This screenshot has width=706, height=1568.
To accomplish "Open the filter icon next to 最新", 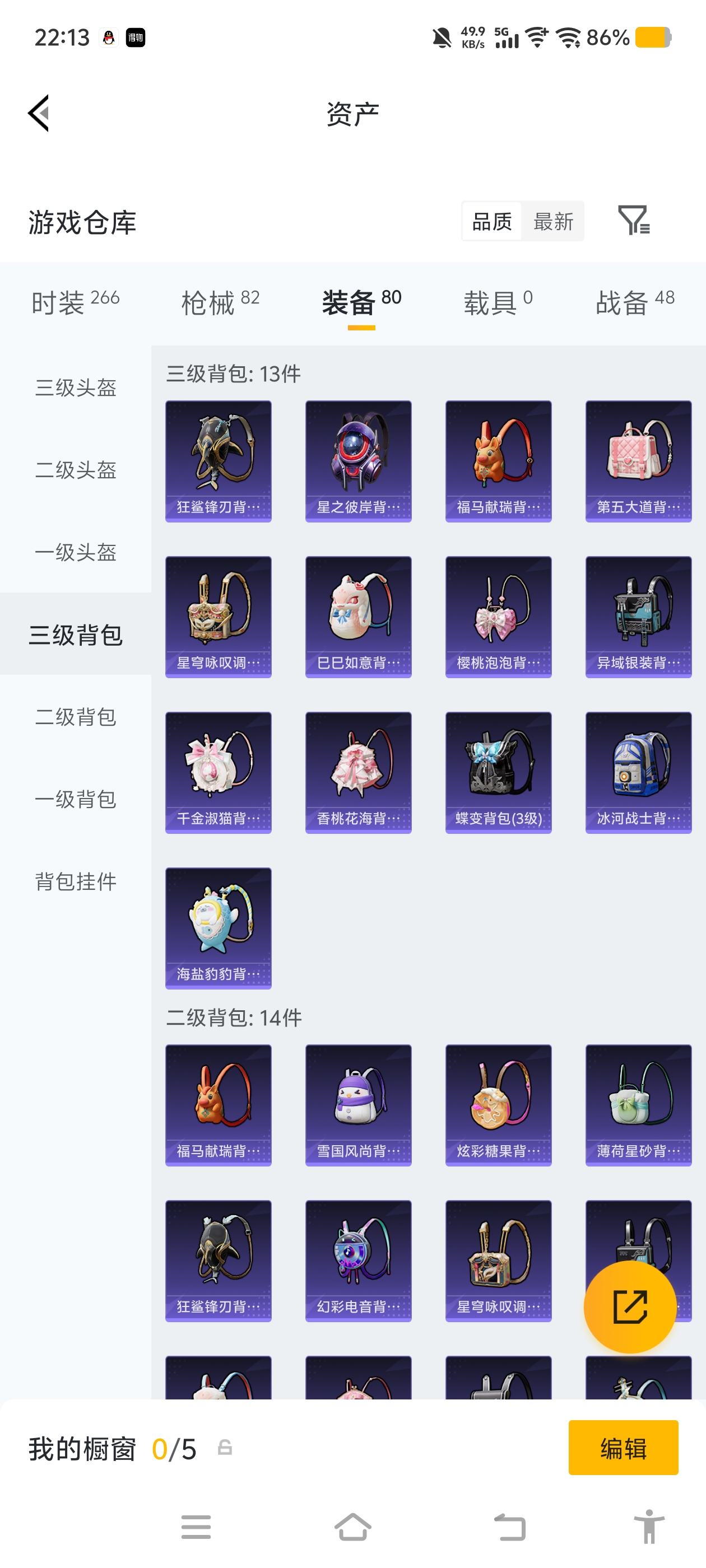I will (x=634, y=220).
